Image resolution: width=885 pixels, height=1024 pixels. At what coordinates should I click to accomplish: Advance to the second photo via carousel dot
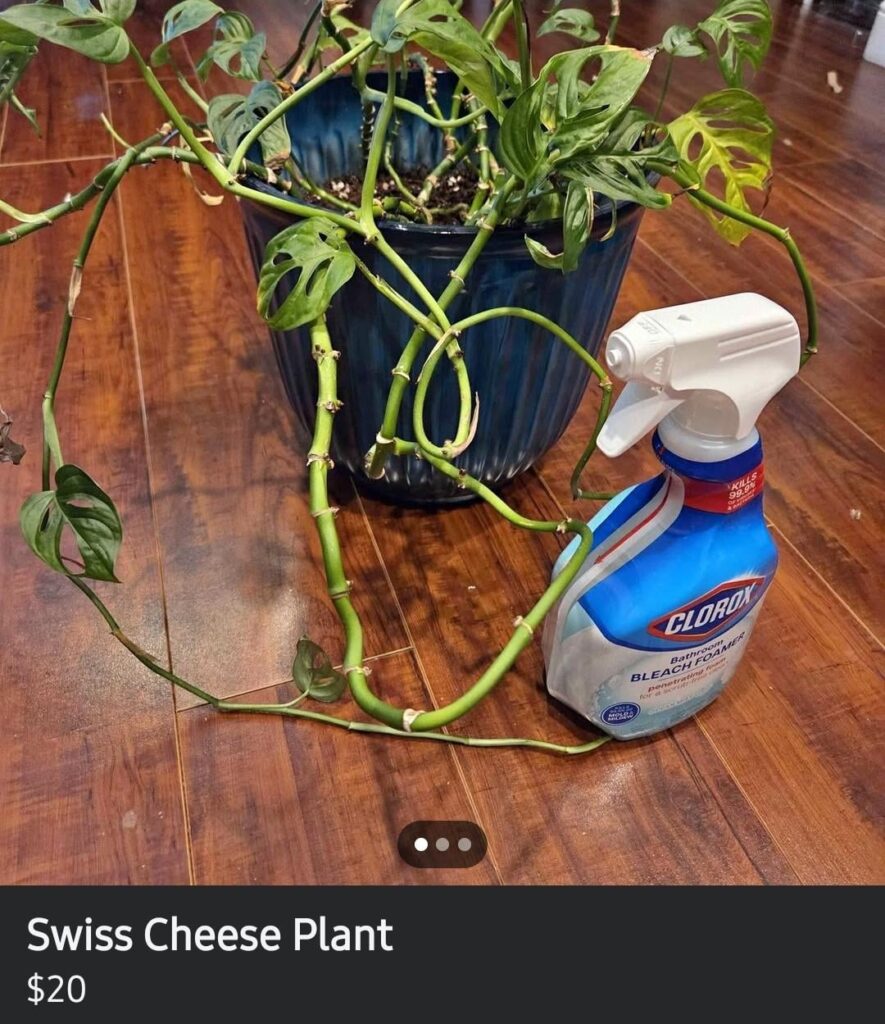(x=442, y=845)
